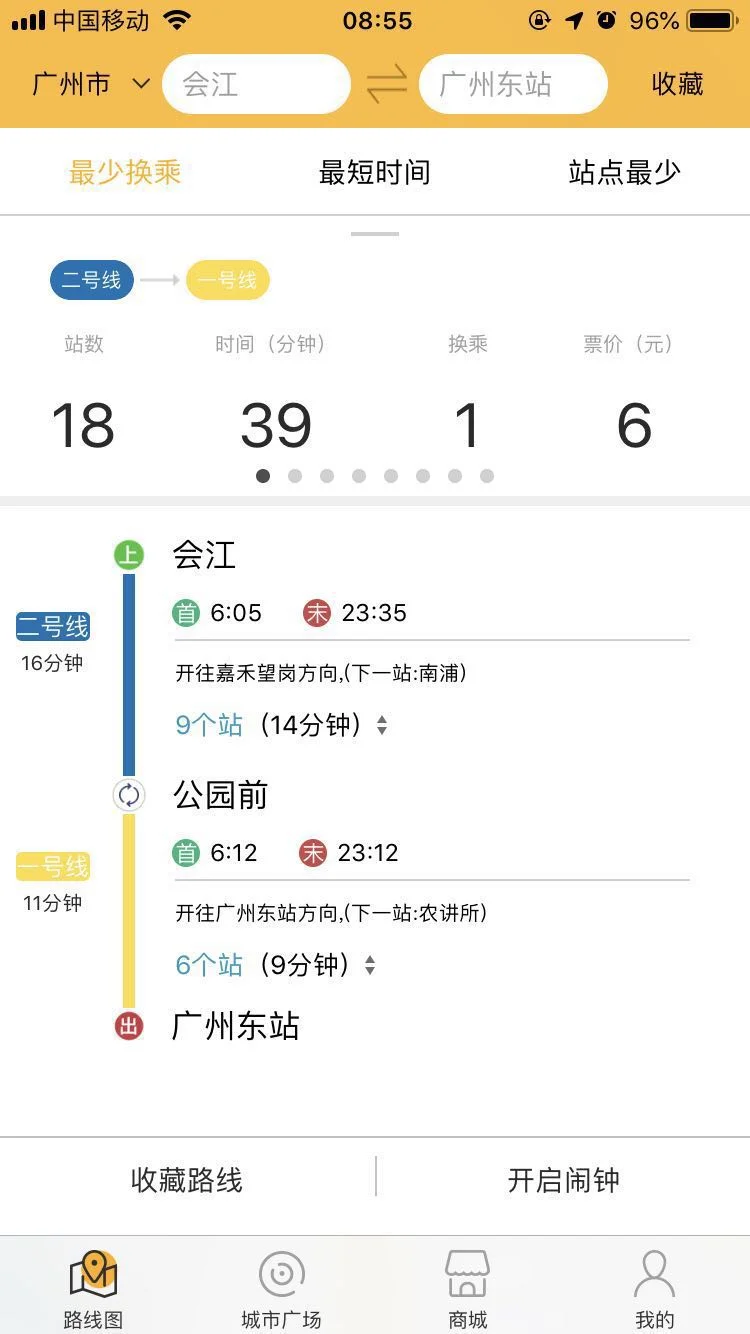Switch to the 站点最少 tab
This screenshot has width=750, height=1334.
pyautogui.click(x=621, y=171)
